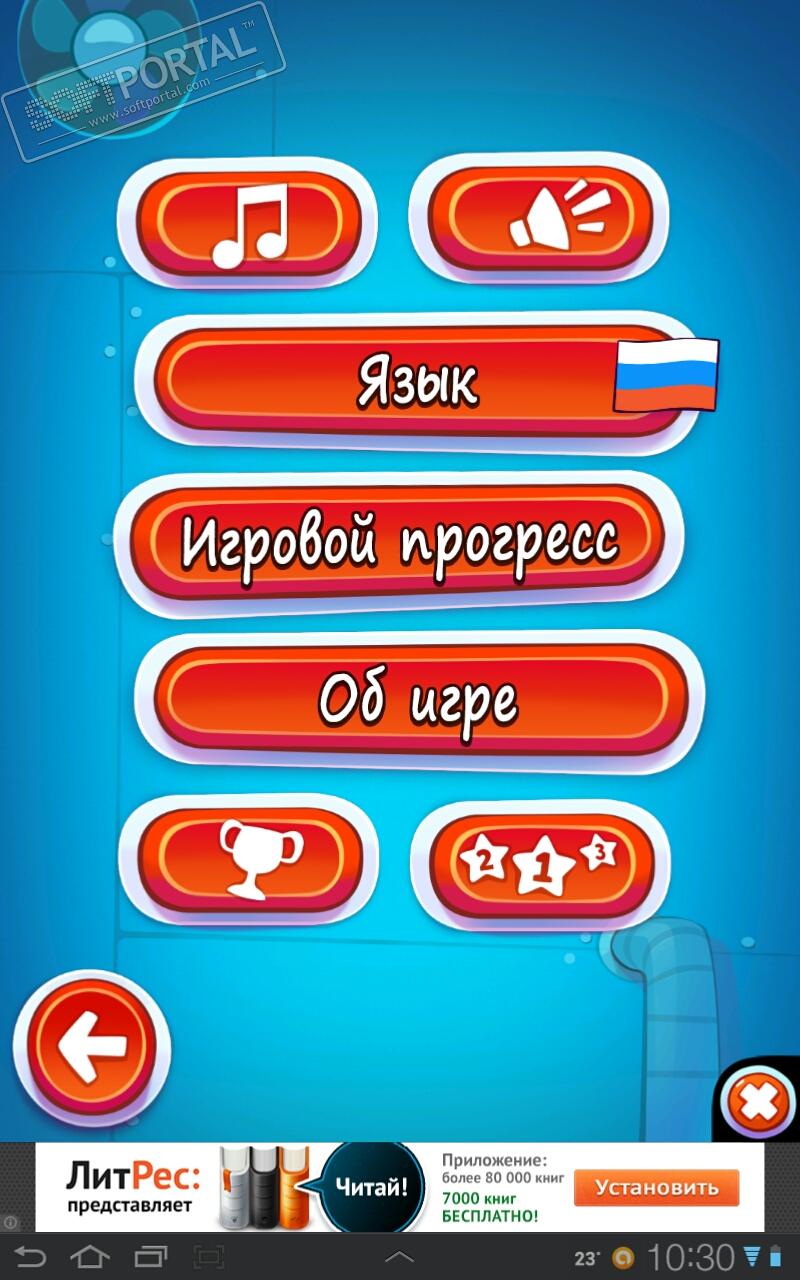800x1280 pixels.
Task: Open Игровой прогресс
Action: pos(398,542)
